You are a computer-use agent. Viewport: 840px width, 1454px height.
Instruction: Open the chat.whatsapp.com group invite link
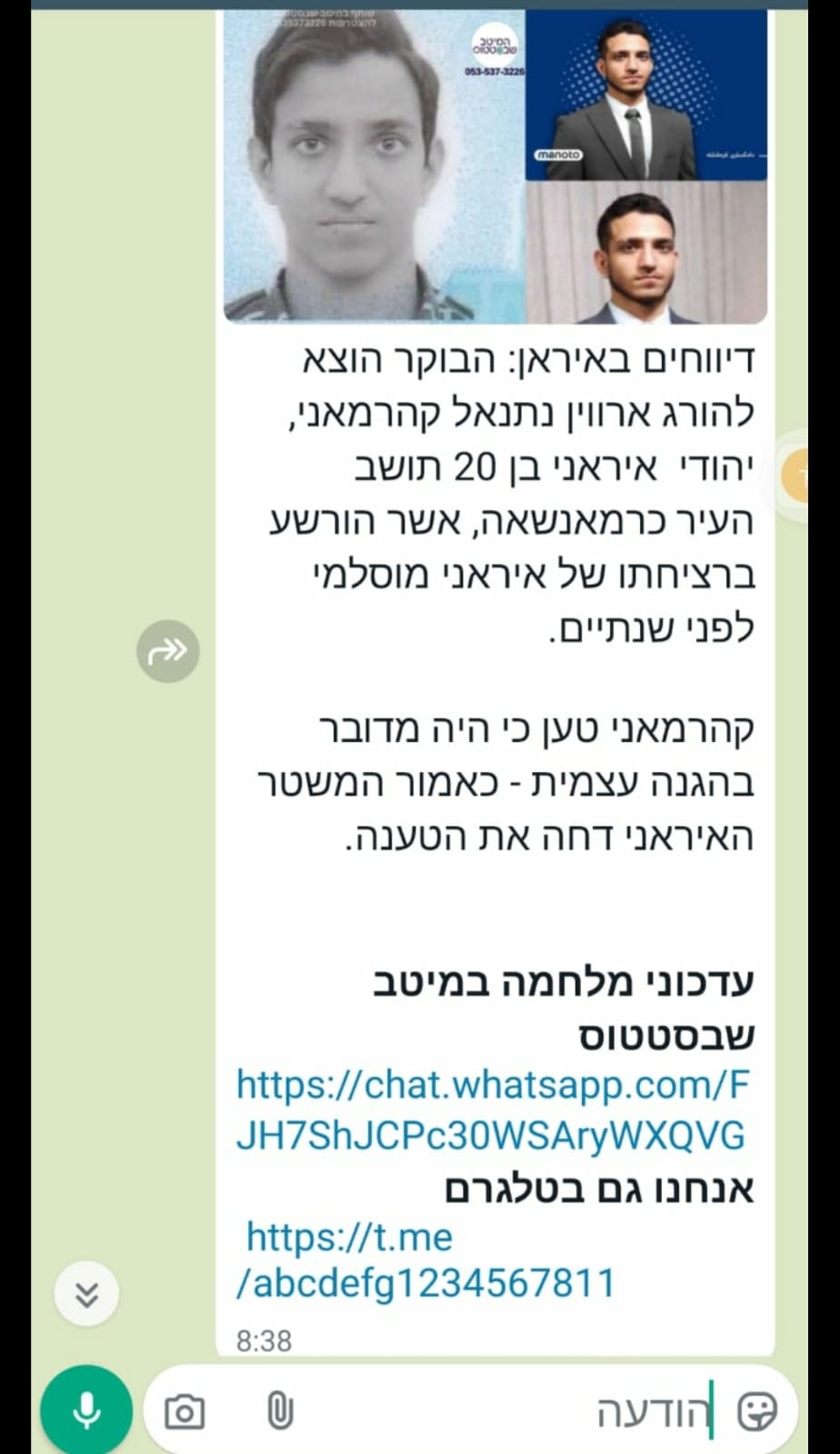pyautogui.click(x=491, y=1110)
